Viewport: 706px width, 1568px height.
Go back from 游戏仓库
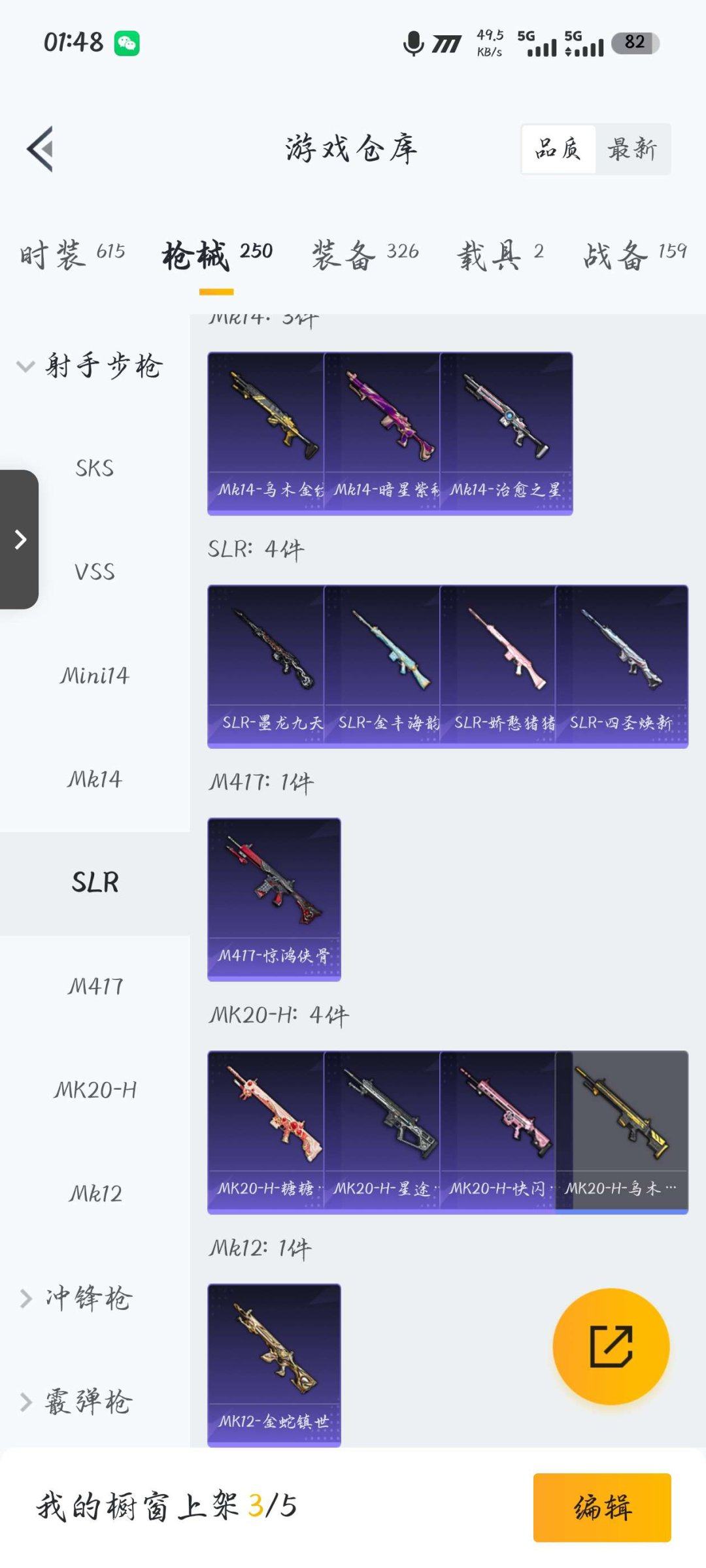click(x=41, y=149)
